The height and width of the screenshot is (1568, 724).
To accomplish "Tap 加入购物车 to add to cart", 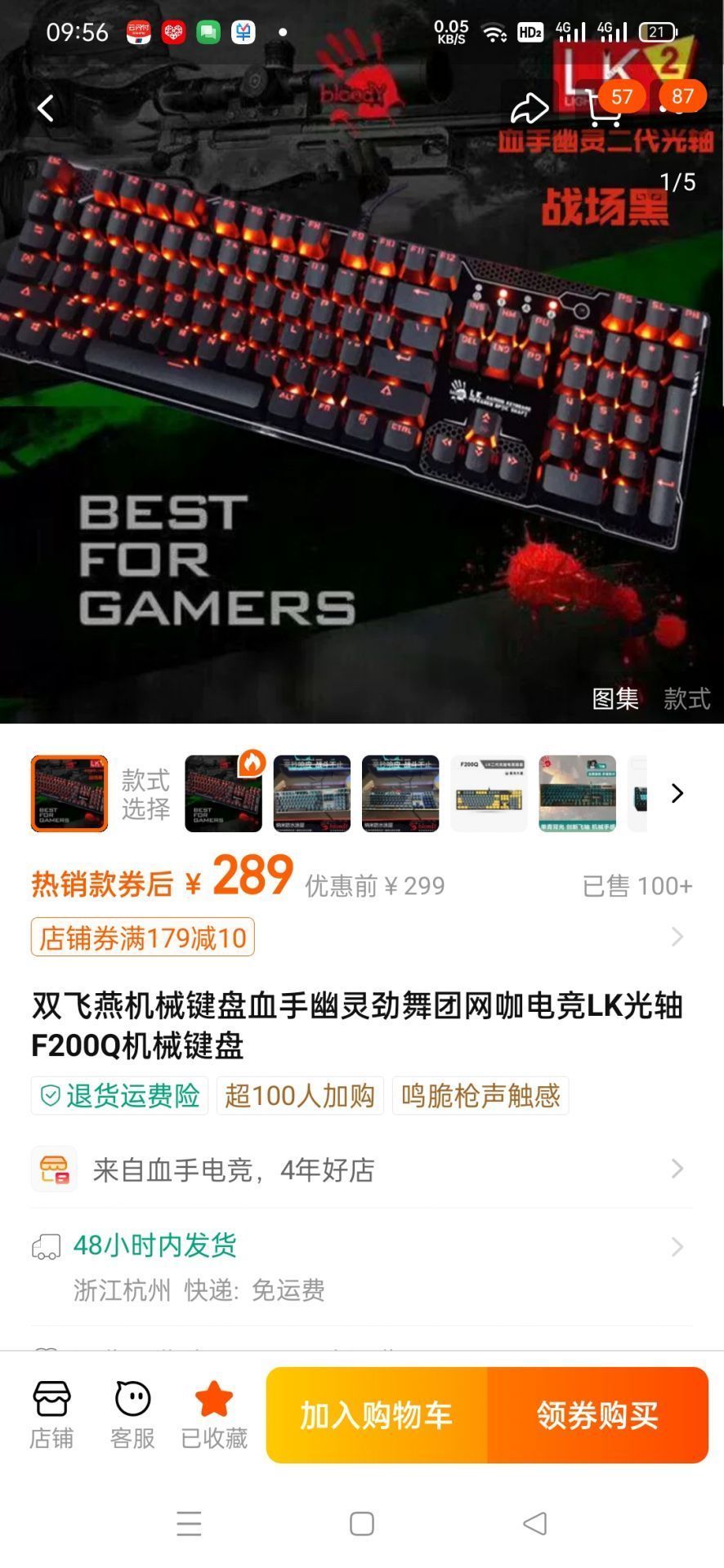I will 376,1415.
